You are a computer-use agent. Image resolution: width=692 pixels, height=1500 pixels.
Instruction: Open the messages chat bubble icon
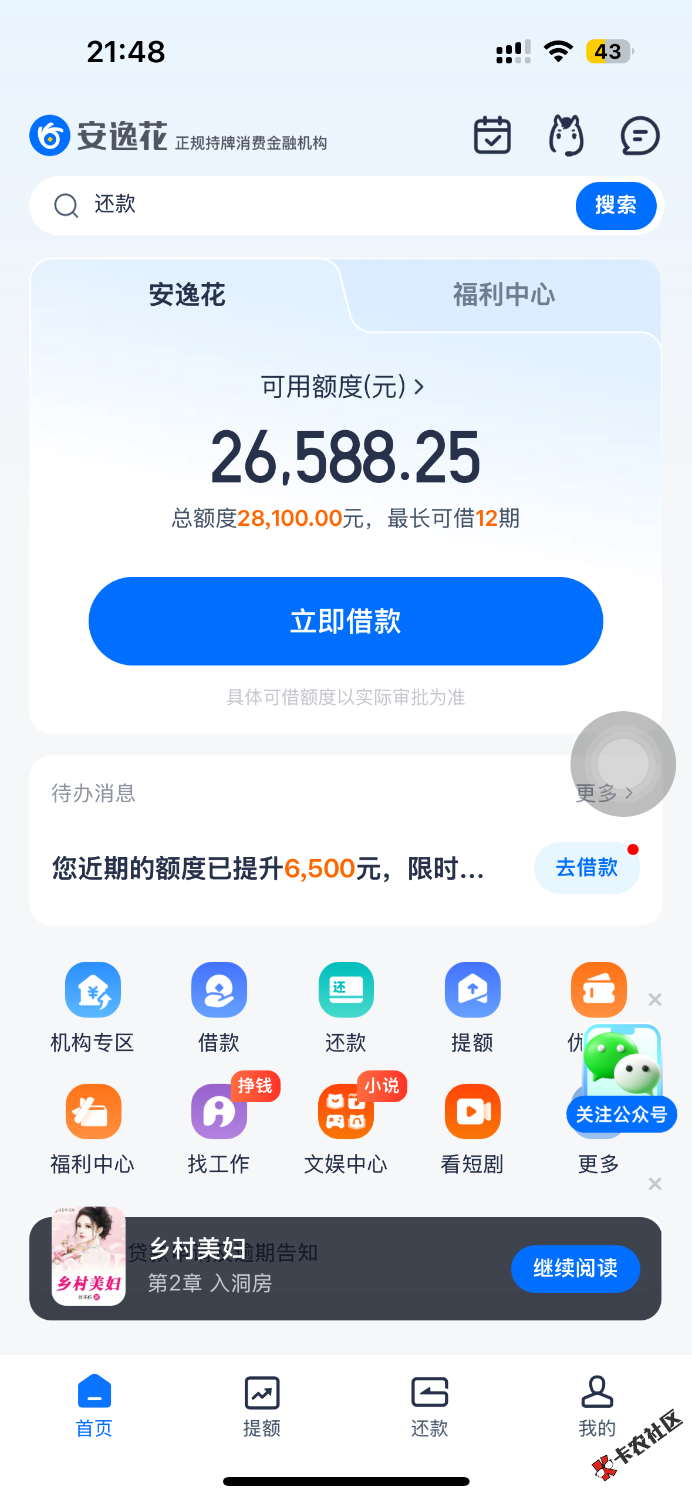pos(639,135)
